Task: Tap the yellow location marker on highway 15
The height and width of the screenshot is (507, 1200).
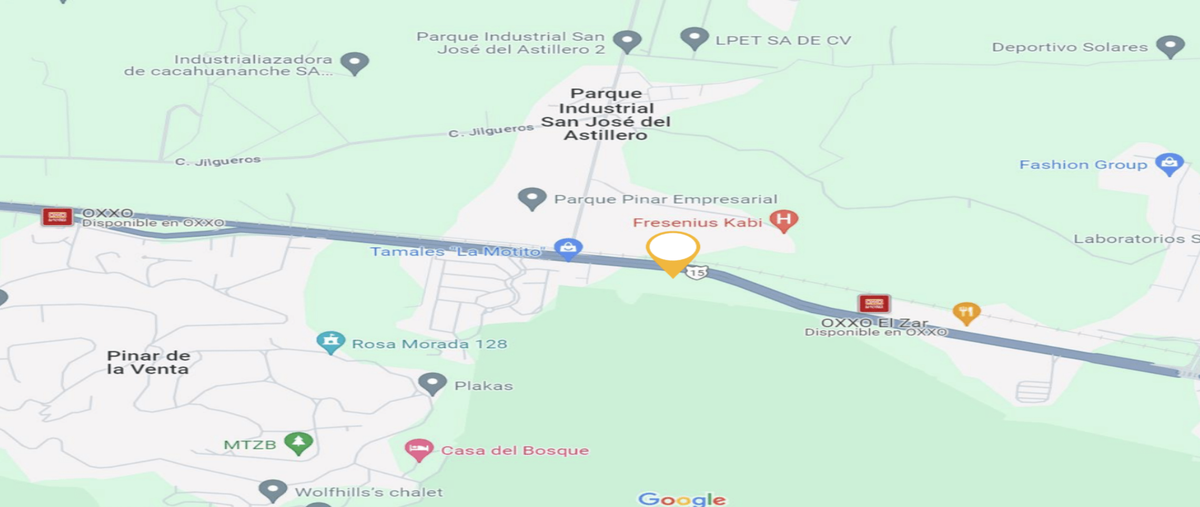Action: pyautogui.click(x=673, y=250)
